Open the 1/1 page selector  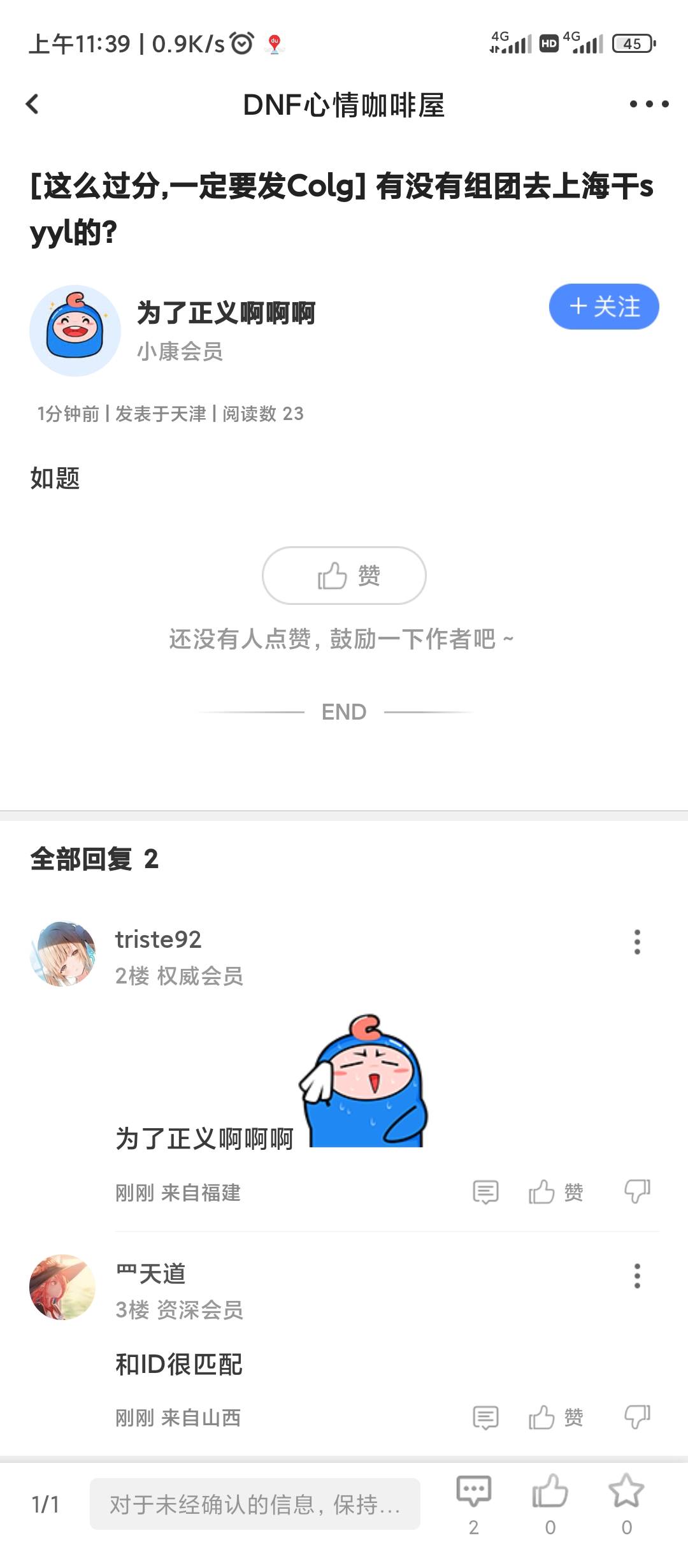[x=46, y=1505]
